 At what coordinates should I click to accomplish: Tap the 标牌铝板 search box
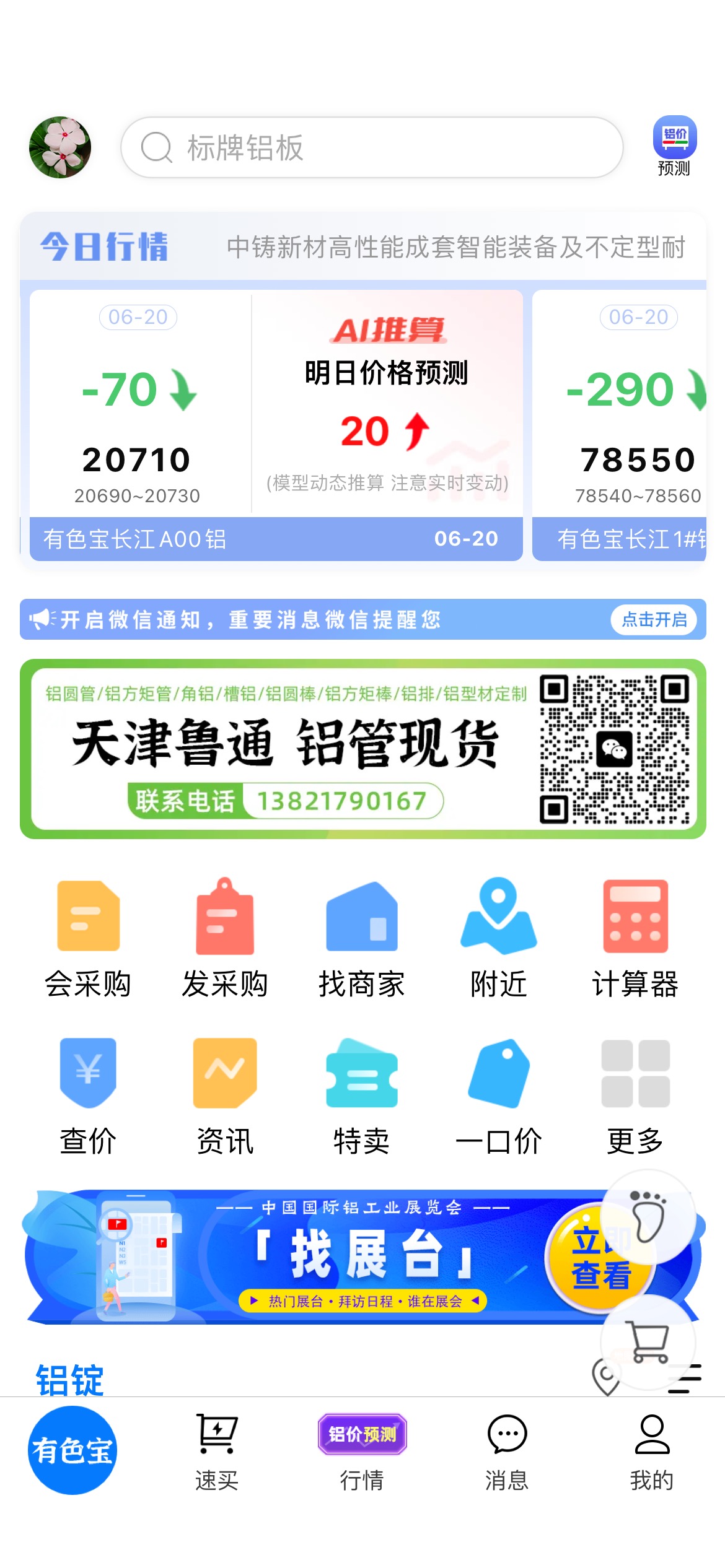pyautogui.click(x=372, y=147)
